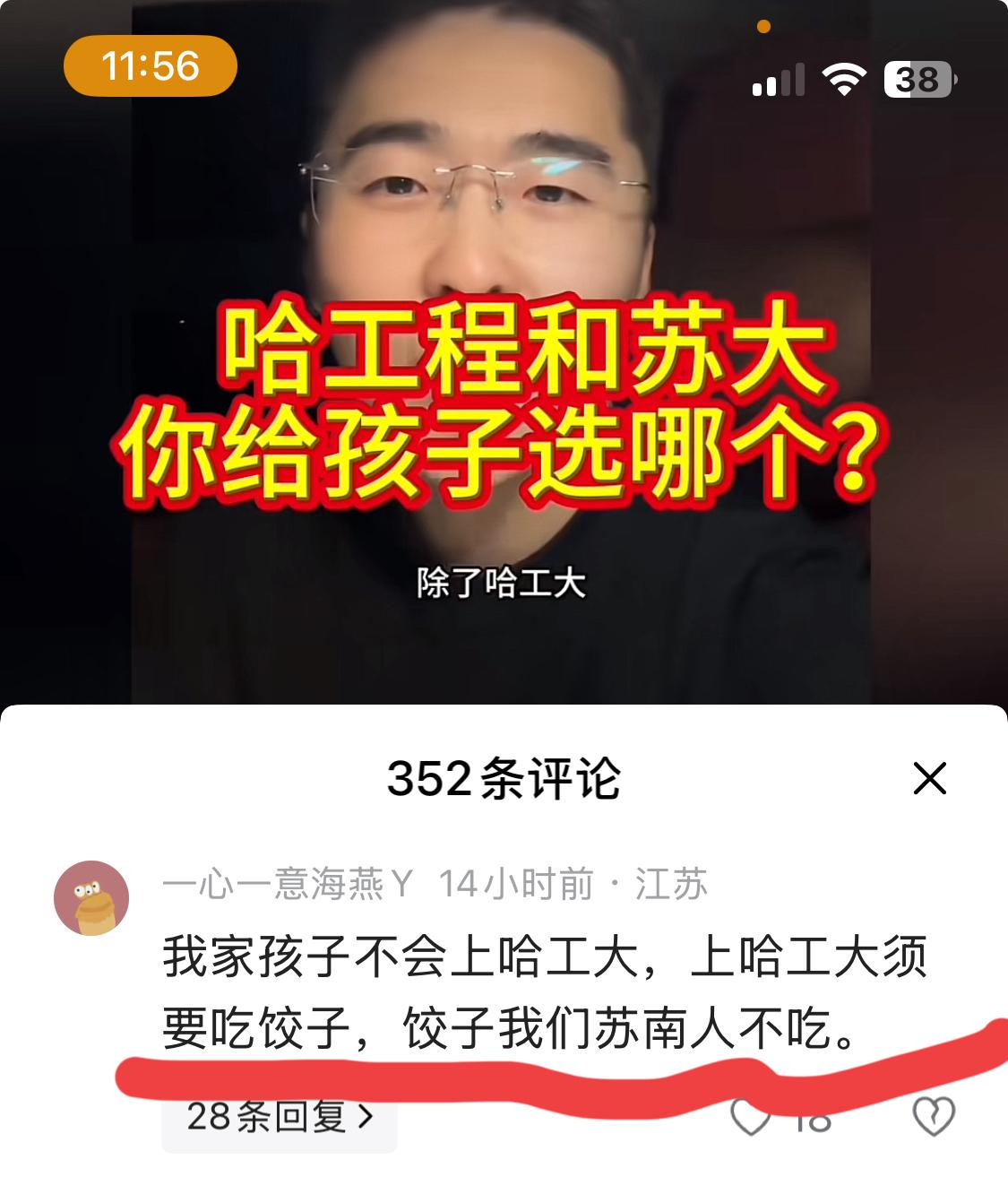Viewport: 1008px width, 1177px height.
Task: Tap the heart icon next to count 18
Action: point(751,1116)
